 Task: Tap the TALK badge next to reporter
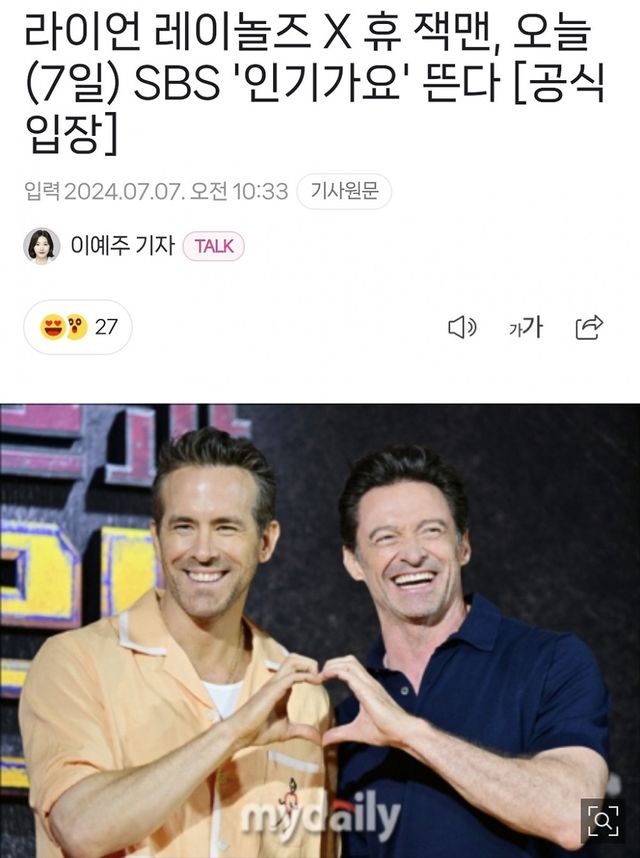pos(214,246)
